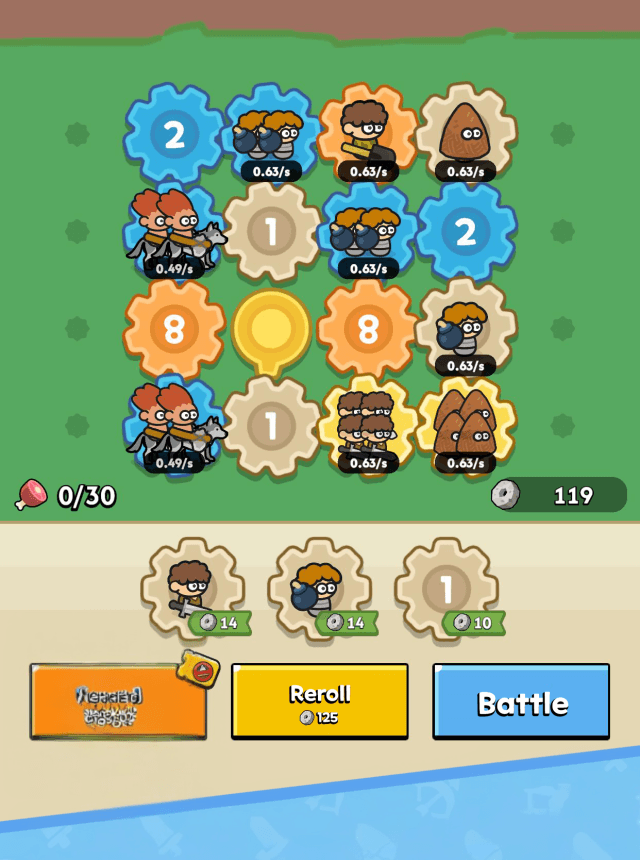Select the four-swordsman squad gear
640x860 pixels.
tap(368, 424)
